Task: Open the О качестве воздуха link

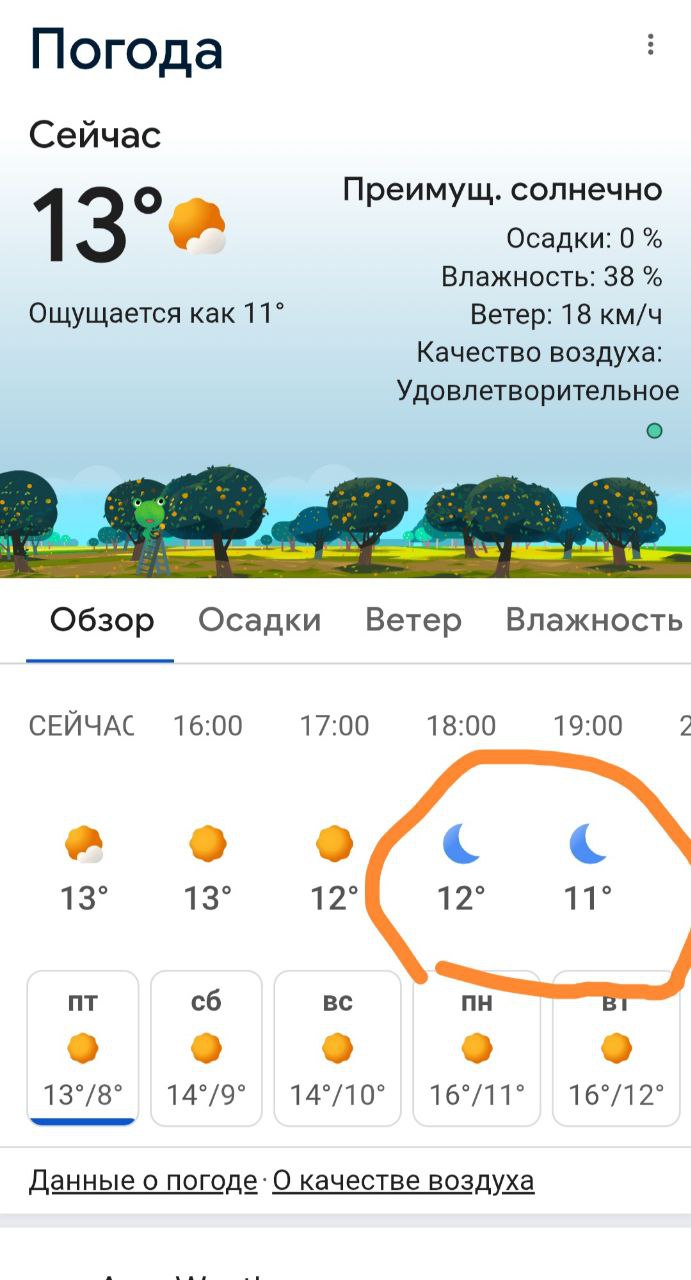Action: (x=403, y=1182)
